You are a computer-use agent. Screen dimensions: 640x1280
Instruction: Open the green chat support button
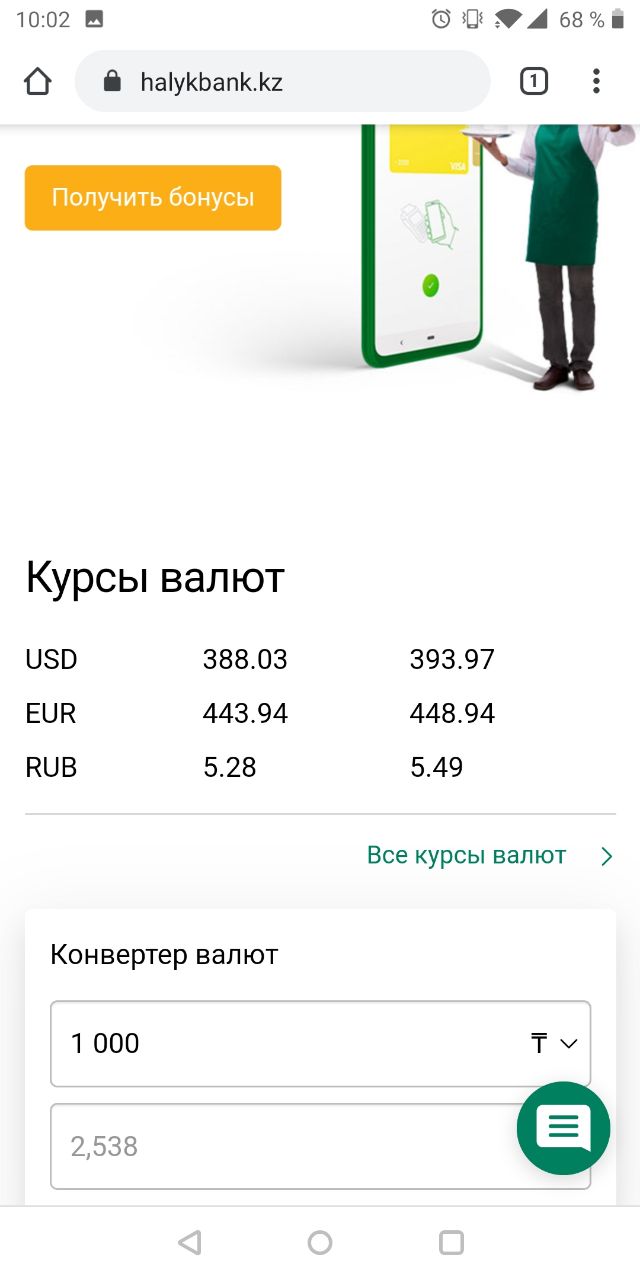coord(563,1128)
